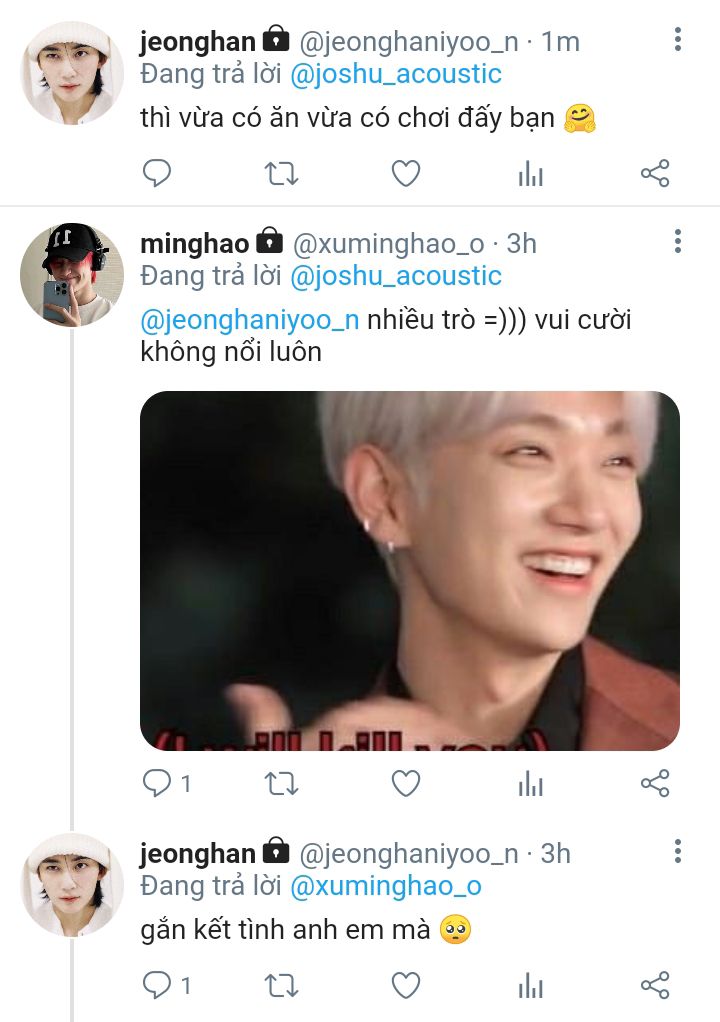Like jeonghan's tweet gắn kết tình anh em

tap(405, 986)
